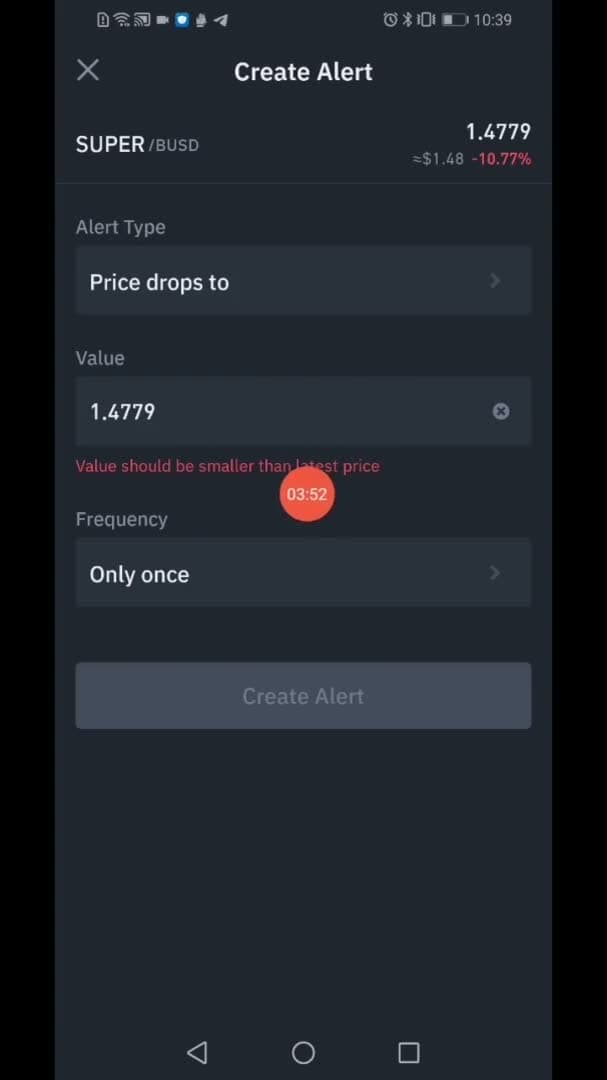
Task: Change the Frequency from Only once
Action: (x=303, y=574)
